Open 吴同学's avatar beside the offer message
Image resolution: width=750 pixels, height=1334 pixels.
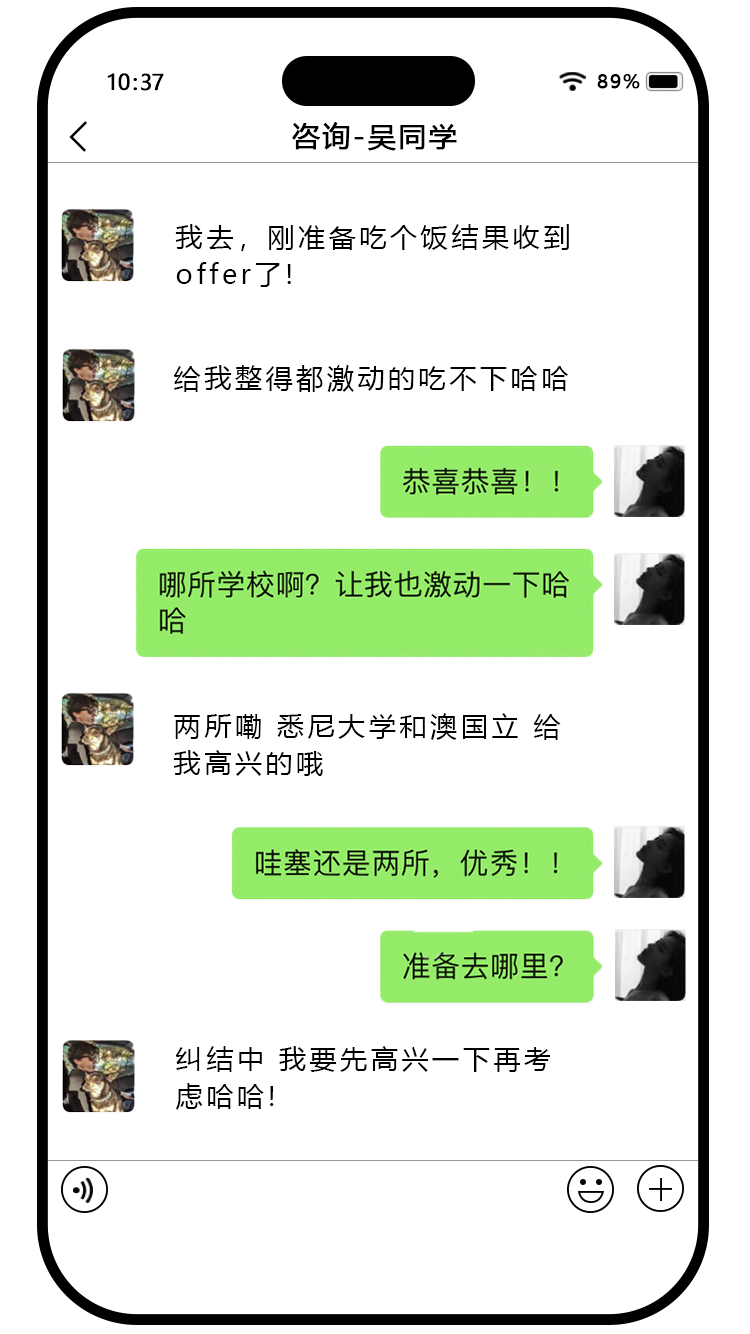coord(98,245)
